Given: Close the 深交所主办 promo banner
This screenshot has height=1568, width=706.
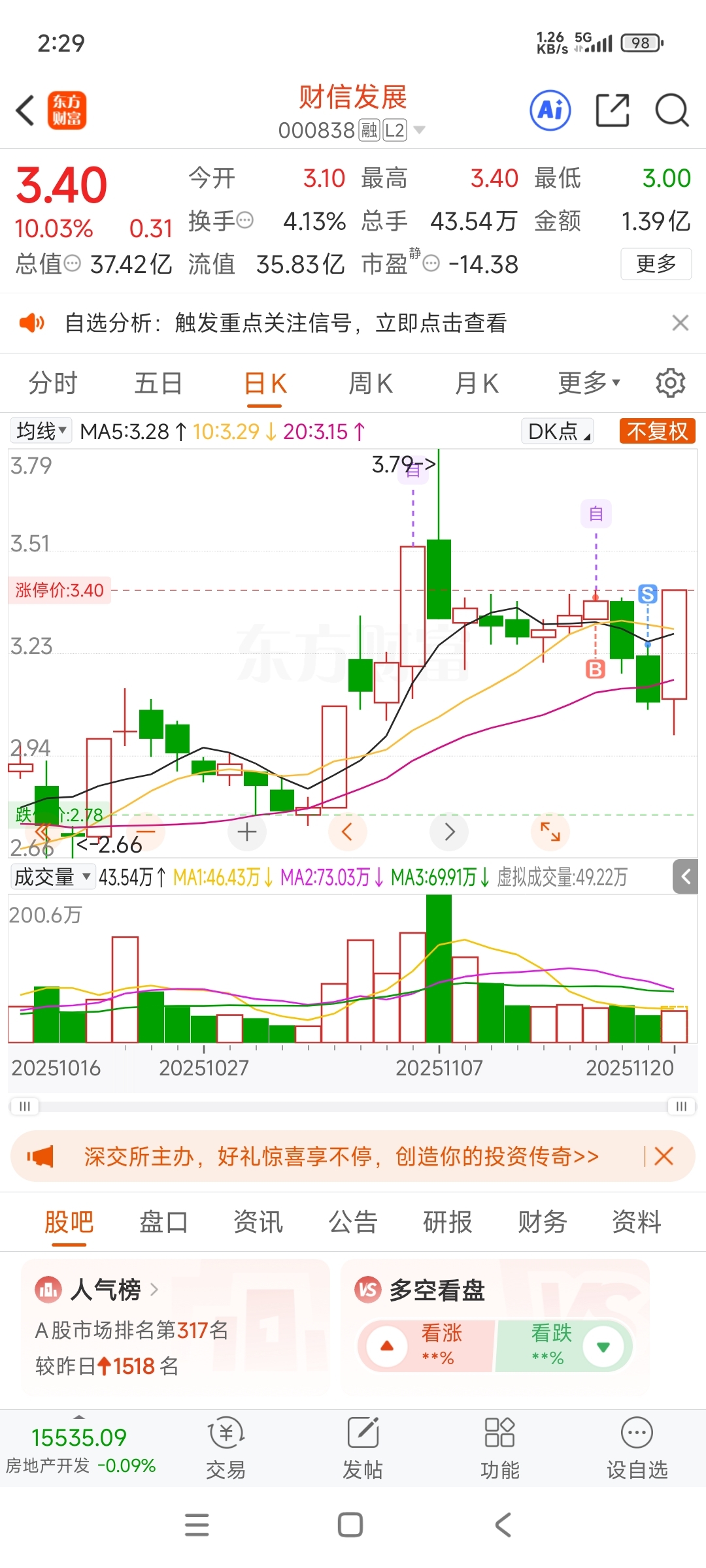Looking at the screenshot, I should coord(664,1156).
